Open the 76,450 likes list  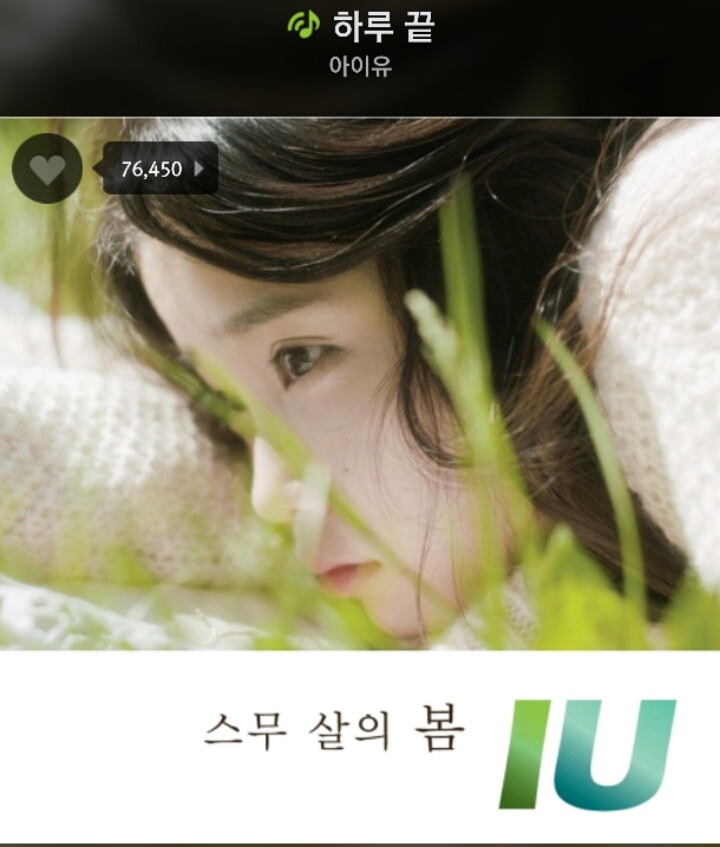[162, 169]
